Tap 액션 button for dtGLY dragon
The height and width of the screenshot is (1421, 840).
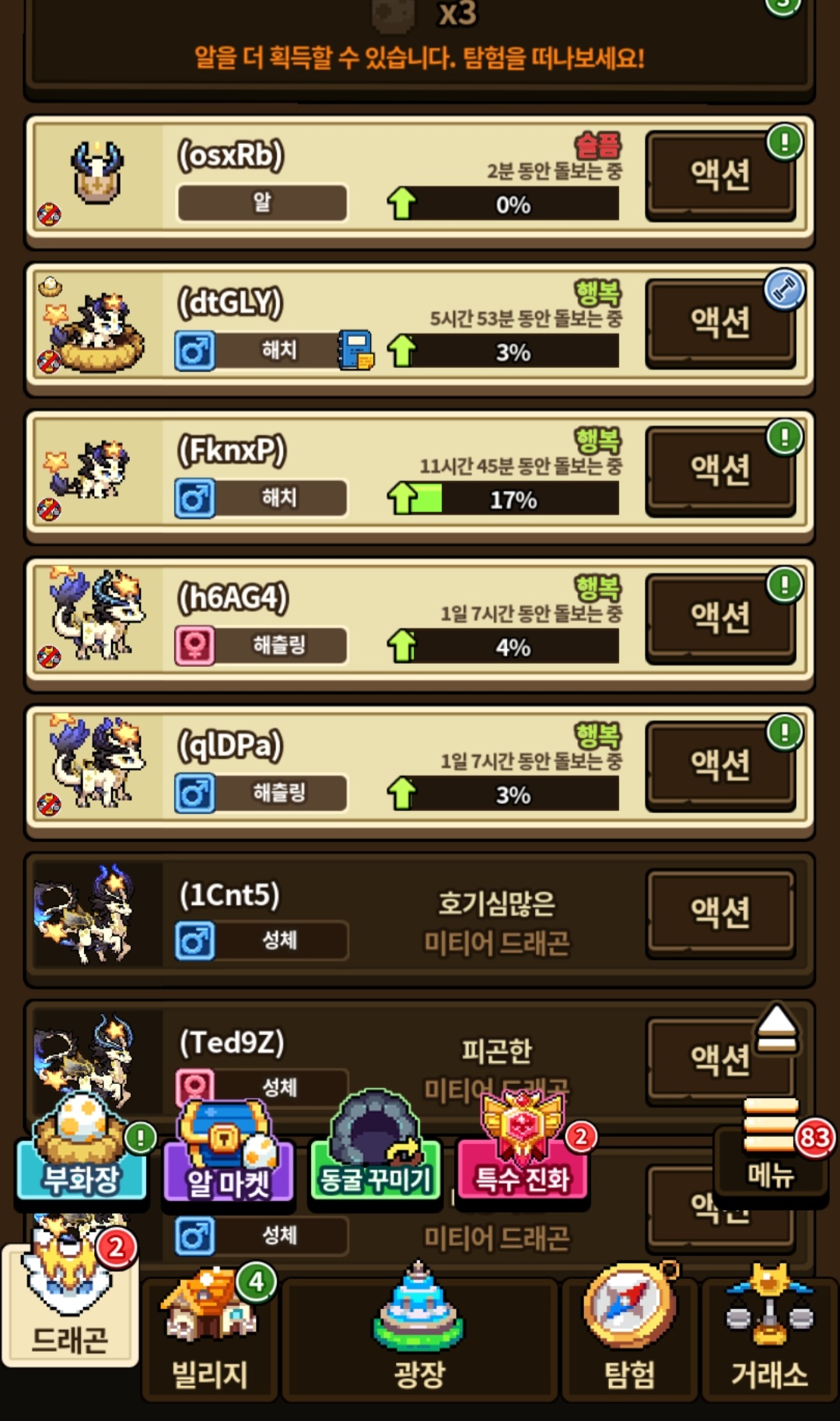pos(720,323)
